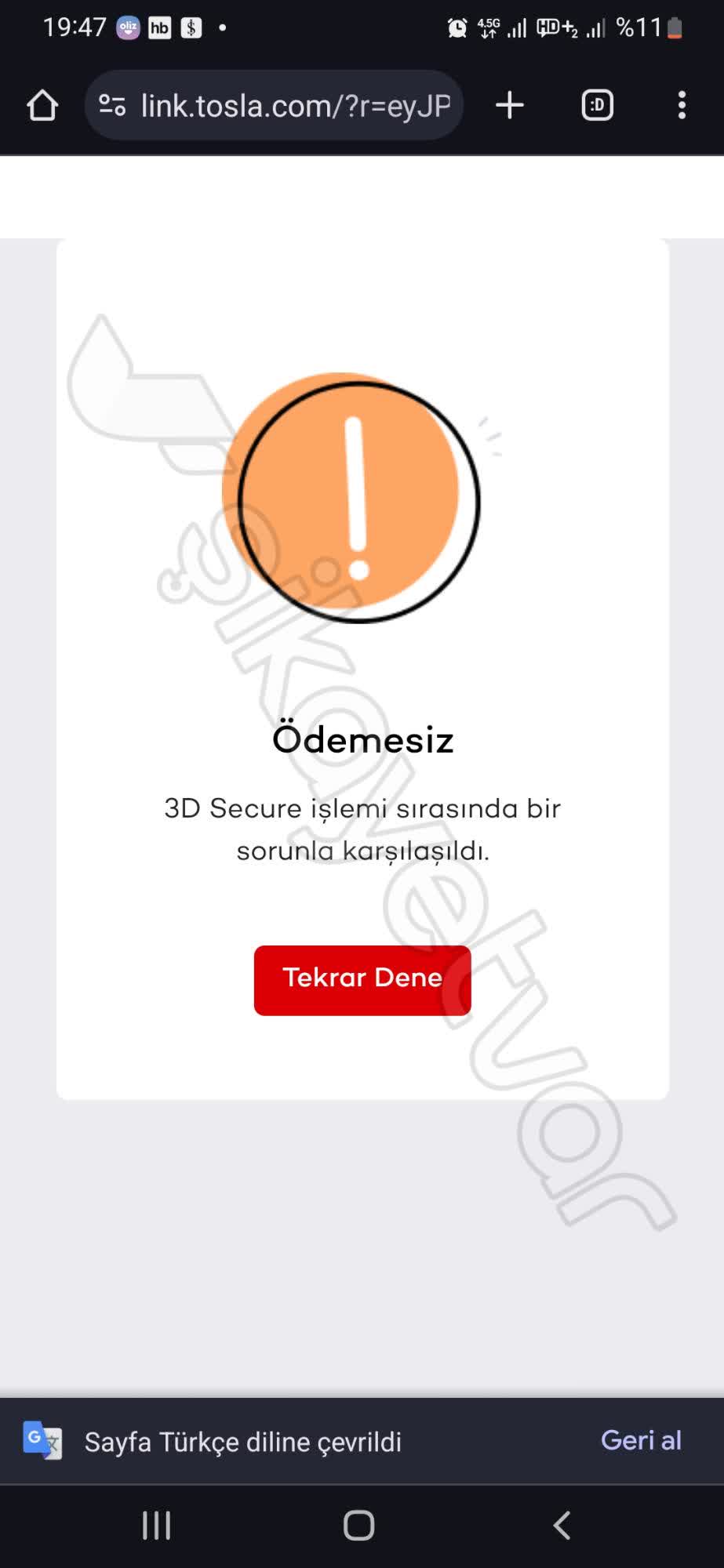Viewport: 724px width, 1568px height.
Task: Open the tab switcher icon
Action: point(595,105)
